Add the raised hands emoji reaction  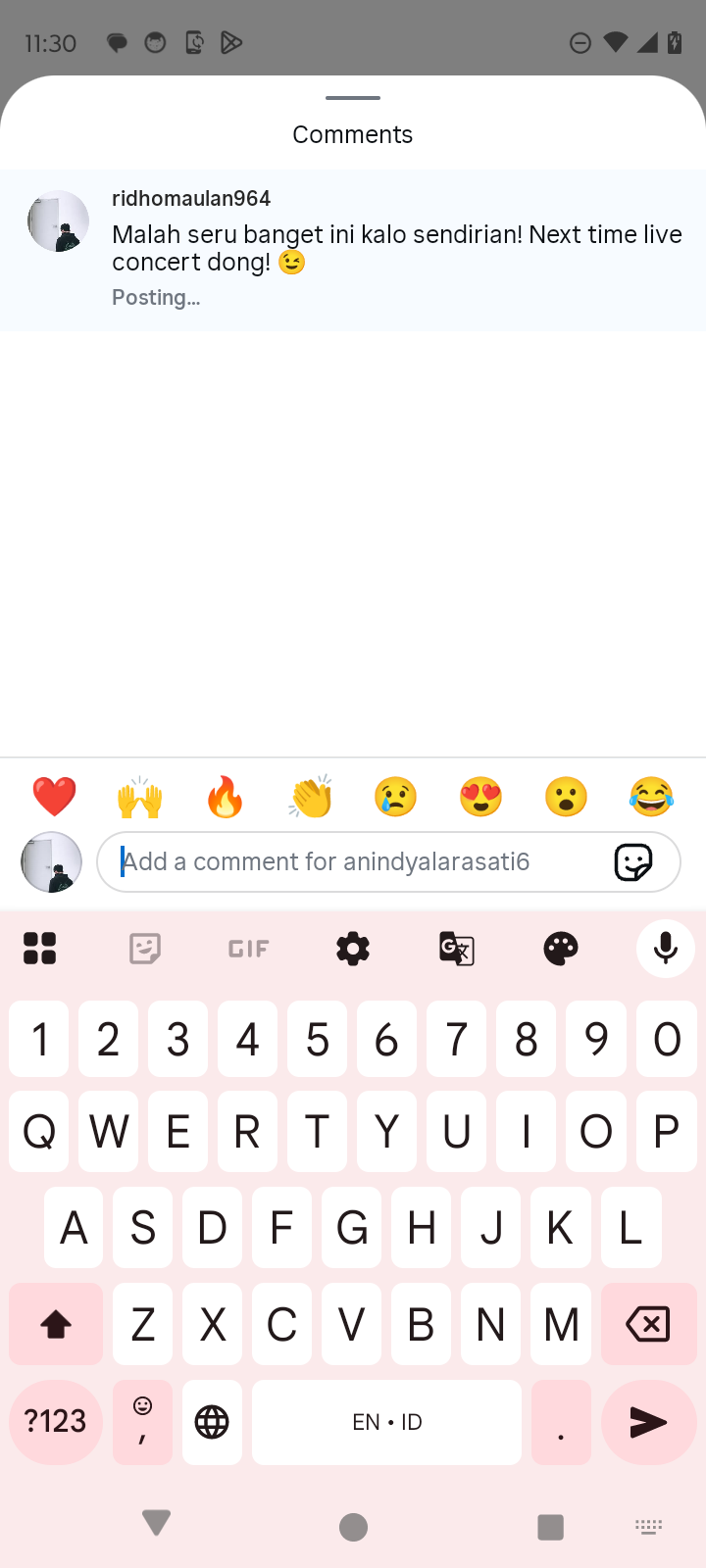pyautogui.click(x=139, y=797)
